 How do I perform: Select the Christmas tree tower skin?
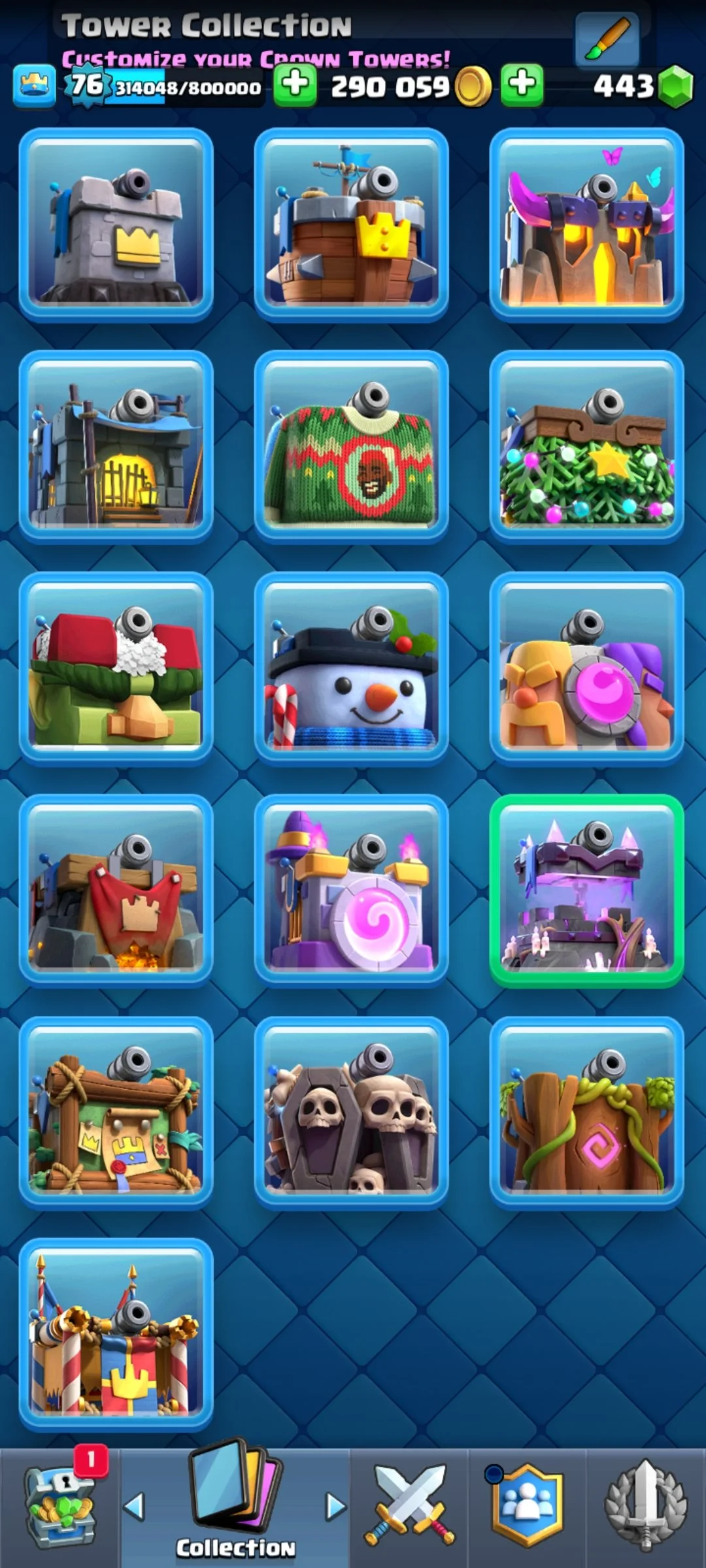pos(587,446)
